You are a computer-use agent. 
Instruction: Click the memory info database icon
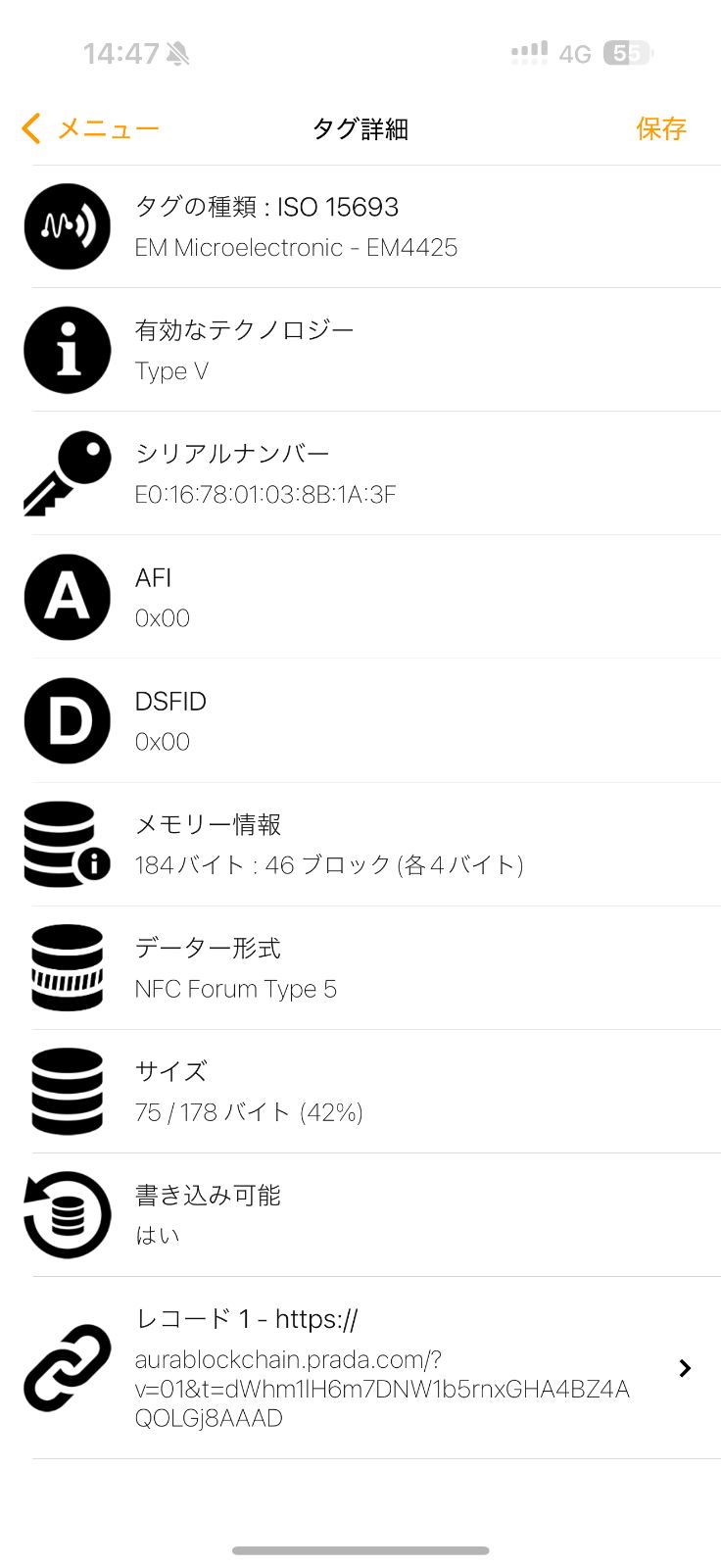[67, 844]
